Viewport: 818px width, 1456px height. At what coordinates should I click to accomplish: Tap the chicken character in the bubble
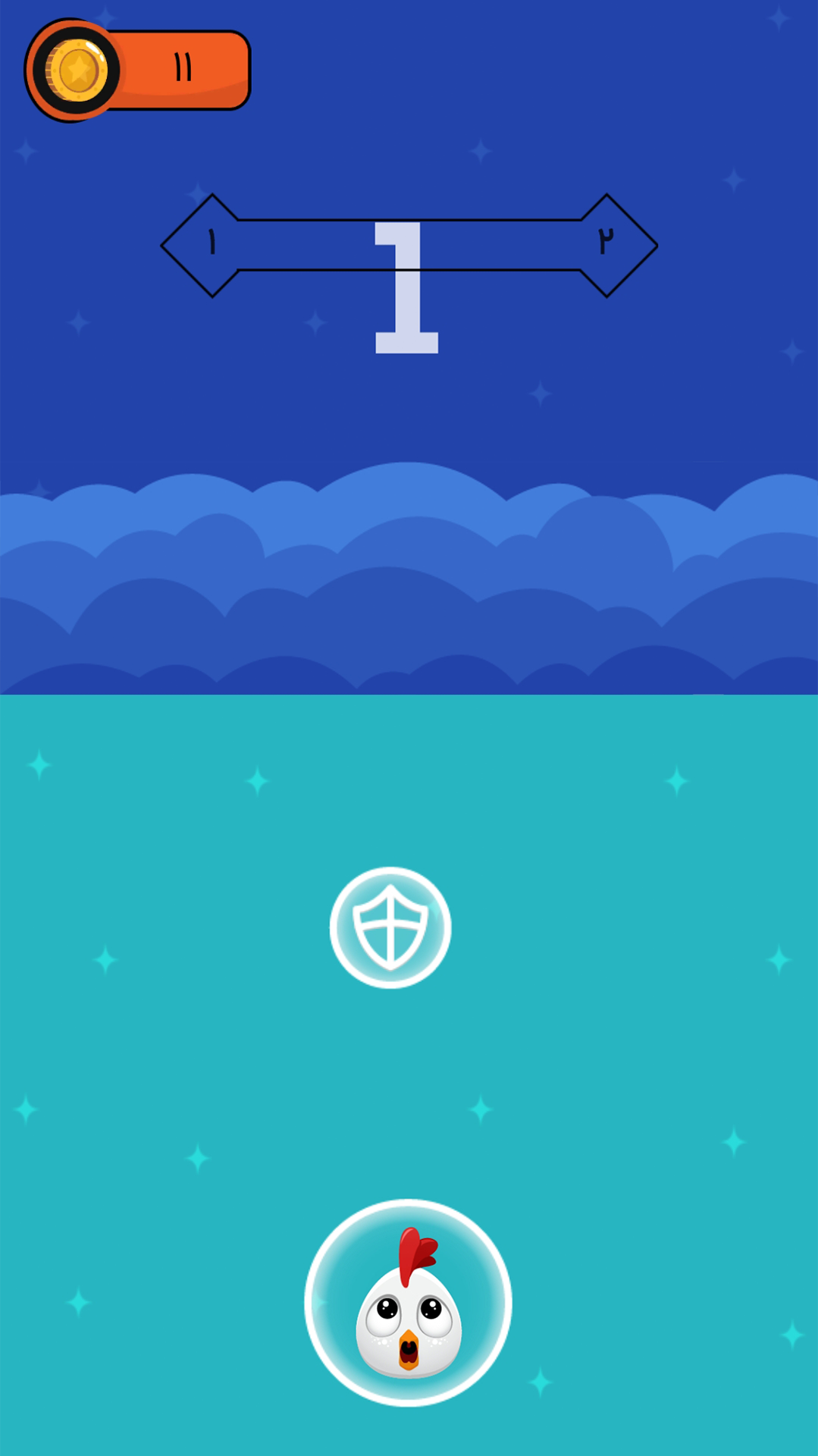[408, 1302]
